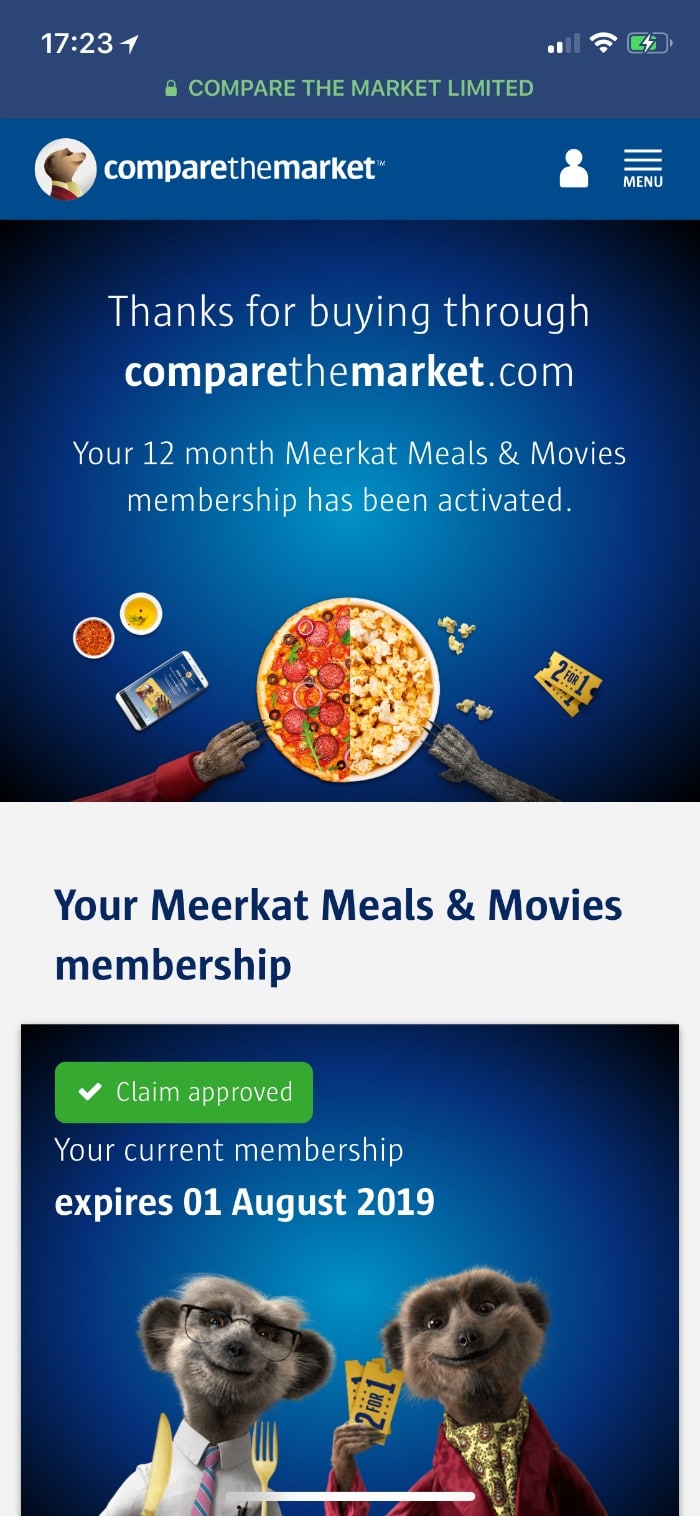Open the MENU hamburger button

point(643,168)
